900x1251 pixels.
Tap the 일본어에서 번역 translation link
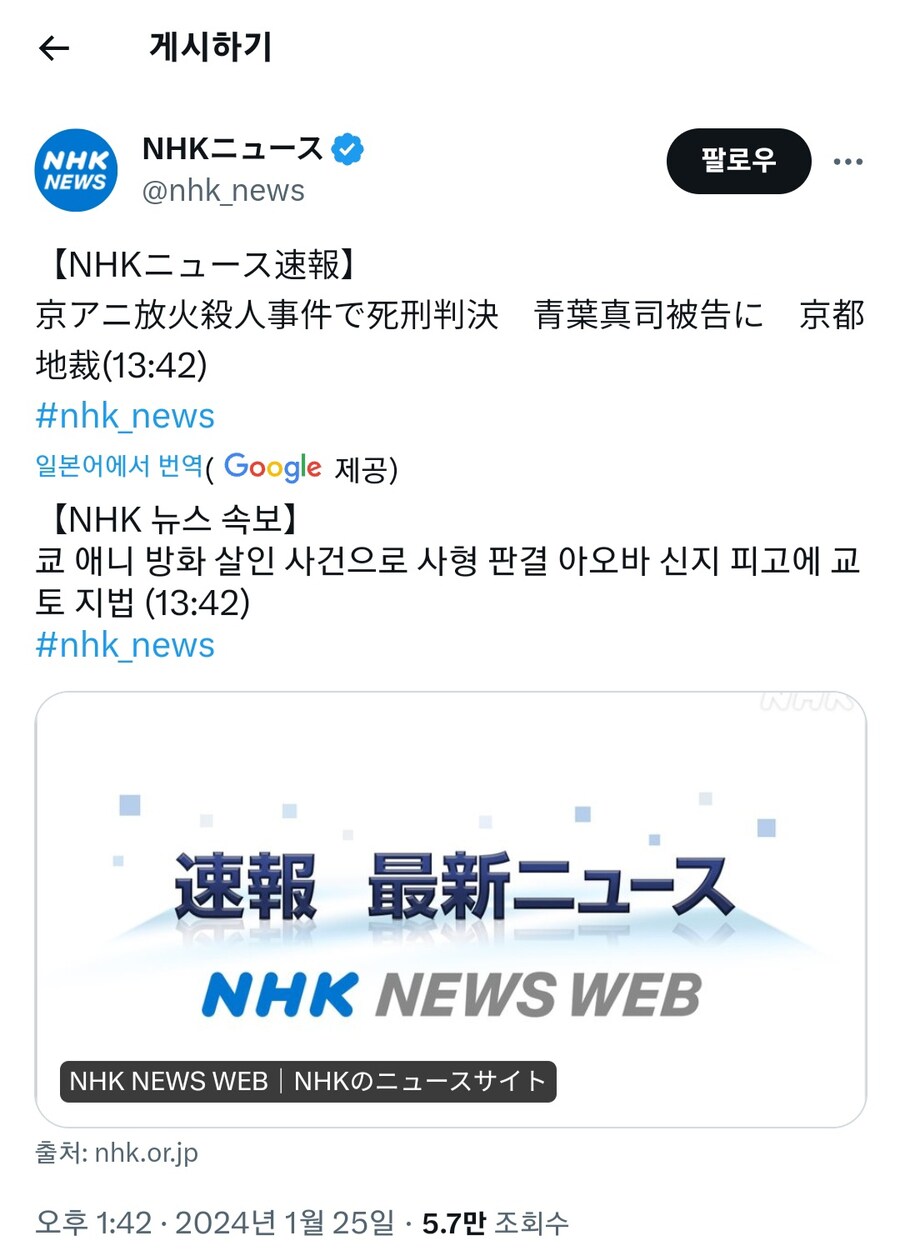click(x=118, y=466)
